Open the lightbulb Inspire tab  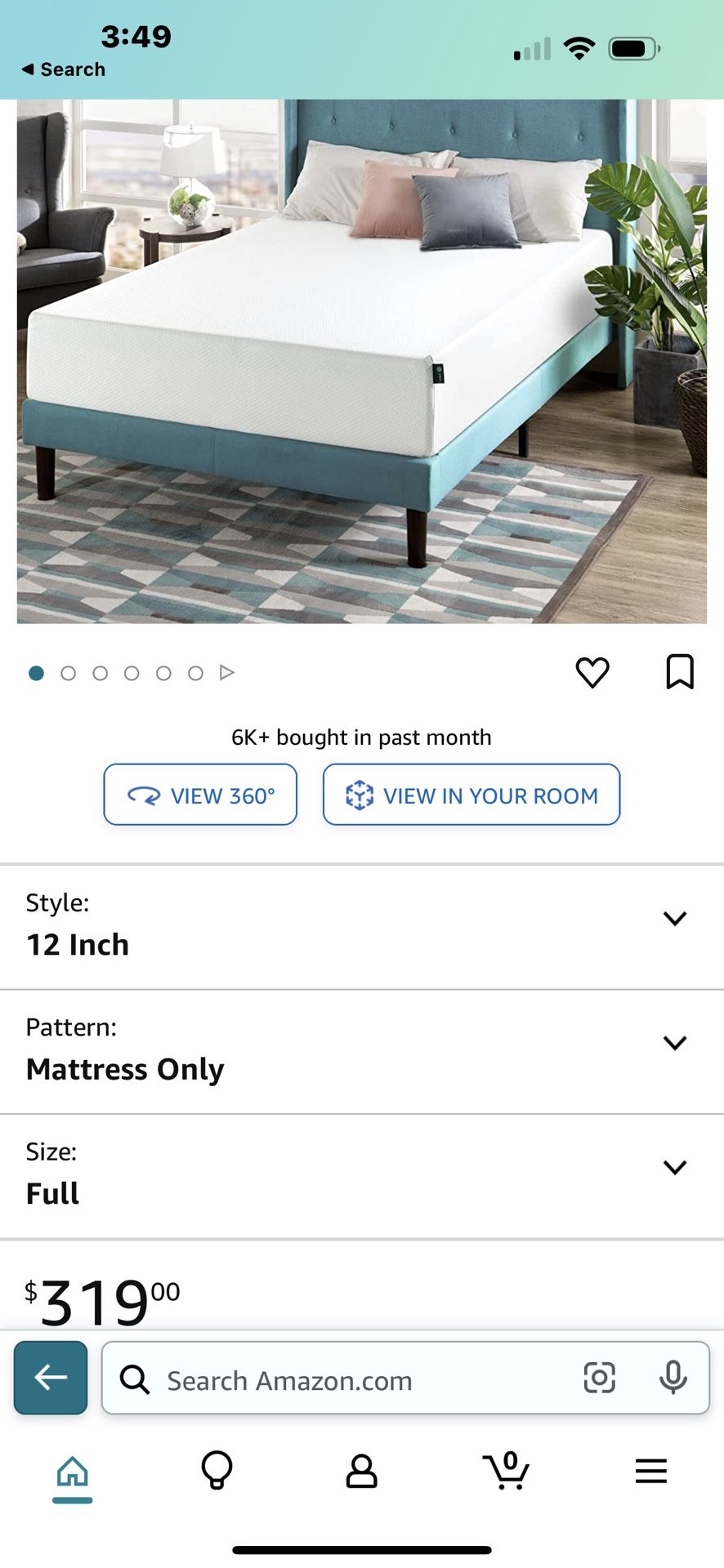(217, 1471)
